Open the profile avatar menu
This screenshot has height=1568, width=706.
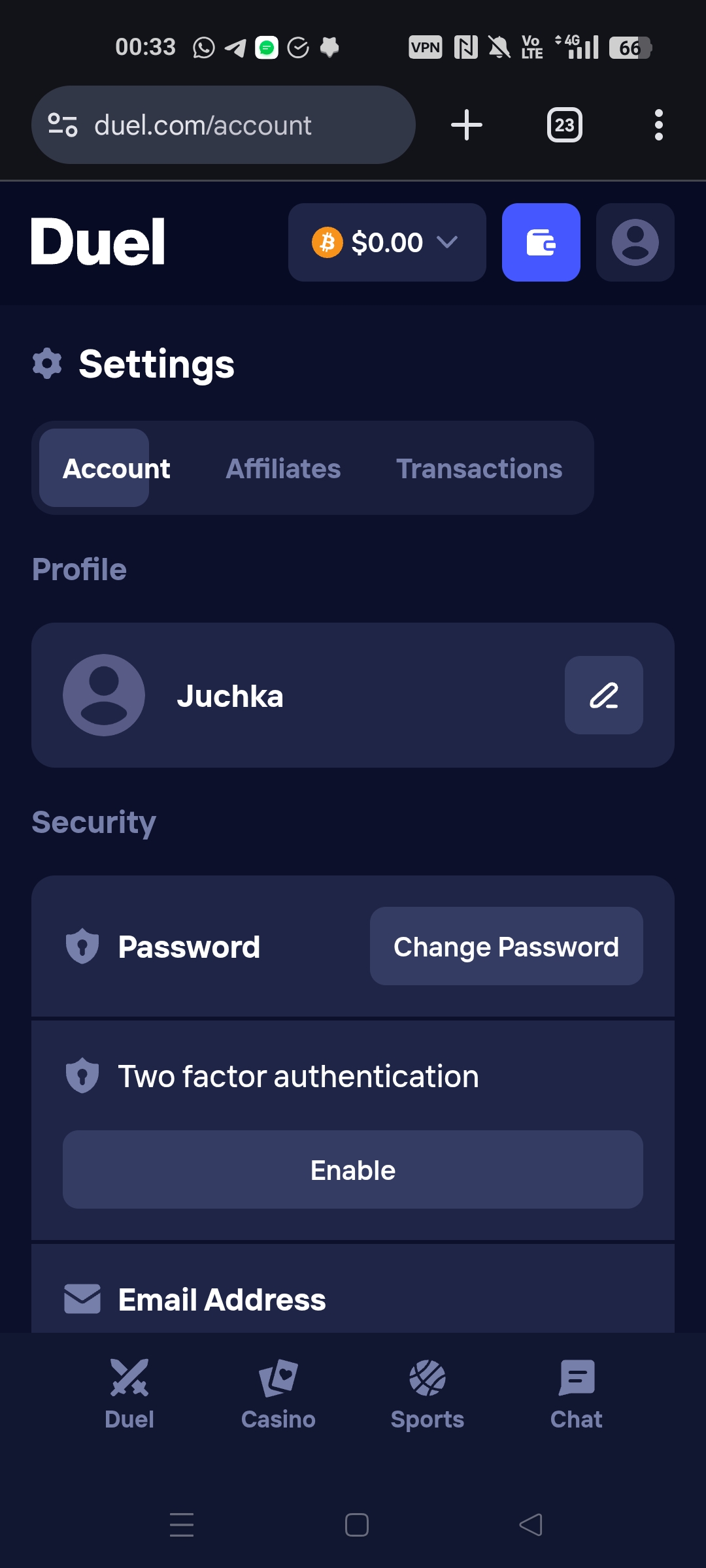coord(635,242)
